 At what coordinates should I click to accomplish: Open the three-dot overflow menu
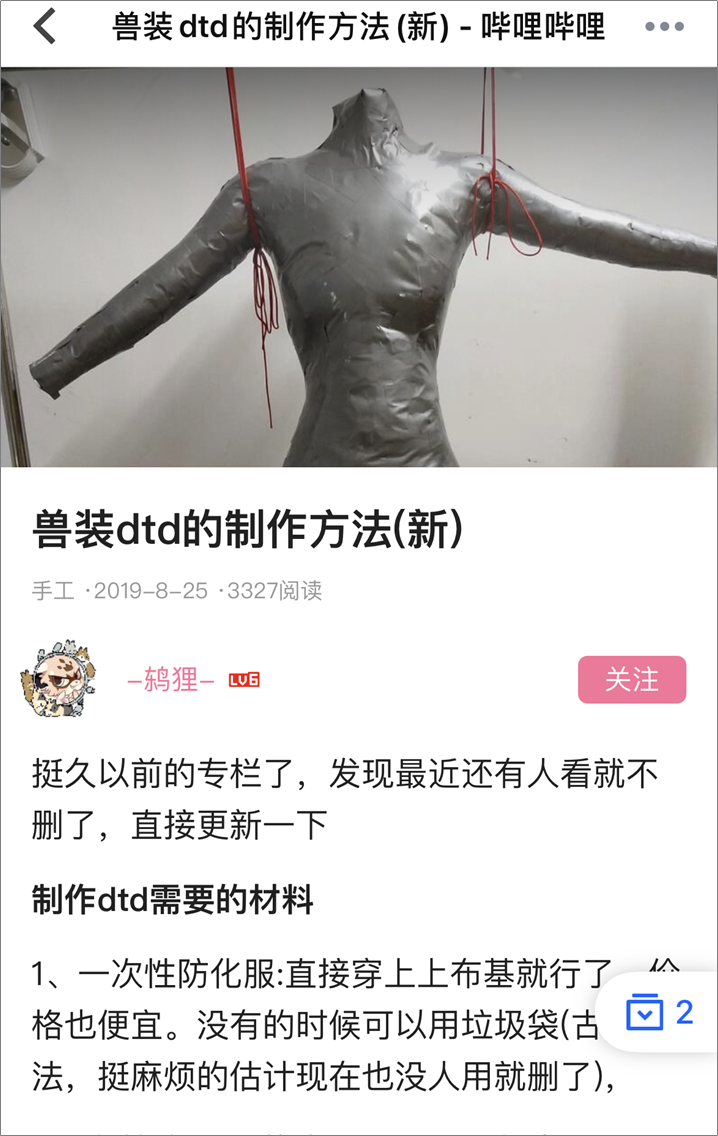point(664,27)
